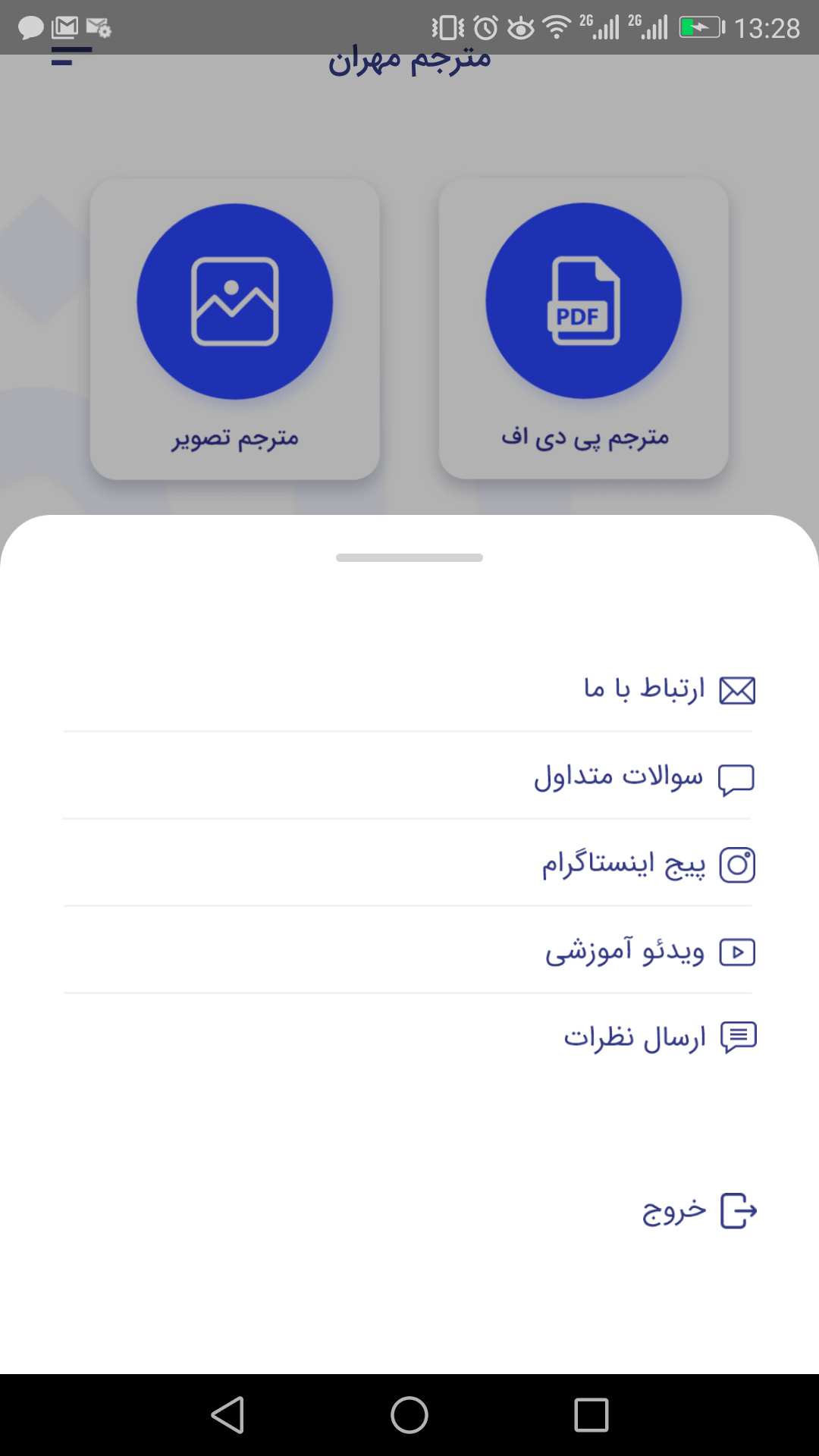Open the ارتباط با ما contact option

tap(408, 689)
